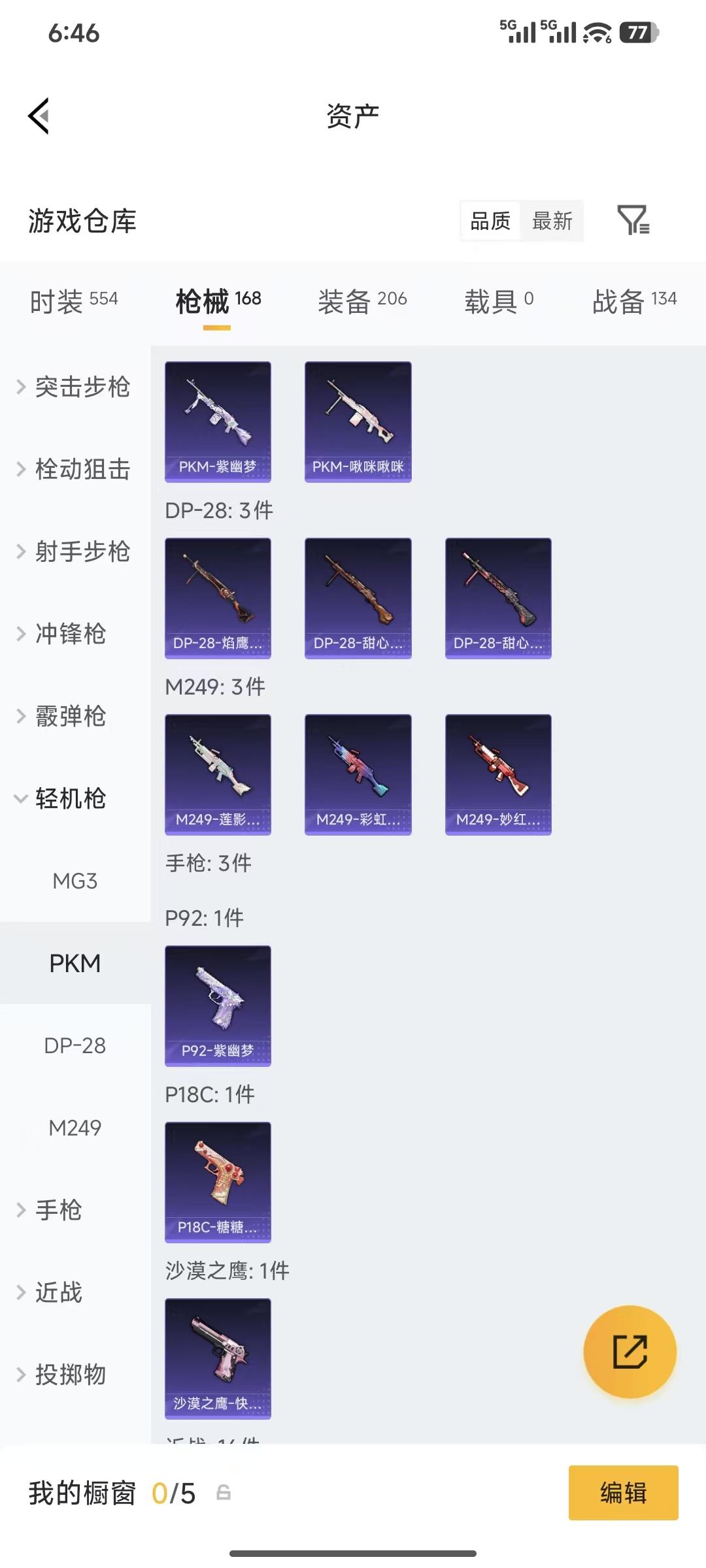Tap the yellow share floating icon
Image resolution: width=706 pixels, height=1568 pixels.
pyautogui.click(x=630, y=1353)
